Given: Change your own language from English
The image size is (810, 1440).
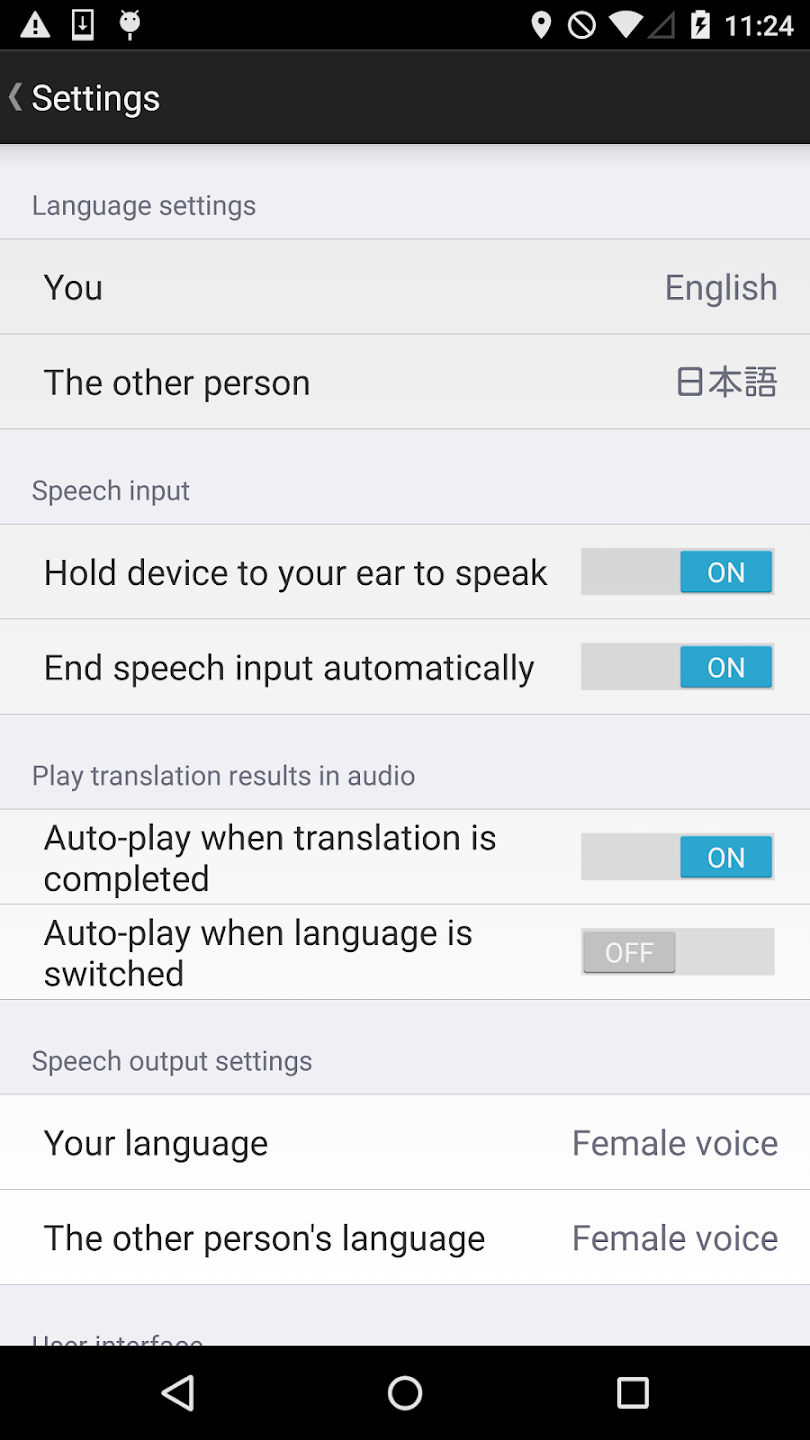Looking at the screenshot, I should 405,287.
